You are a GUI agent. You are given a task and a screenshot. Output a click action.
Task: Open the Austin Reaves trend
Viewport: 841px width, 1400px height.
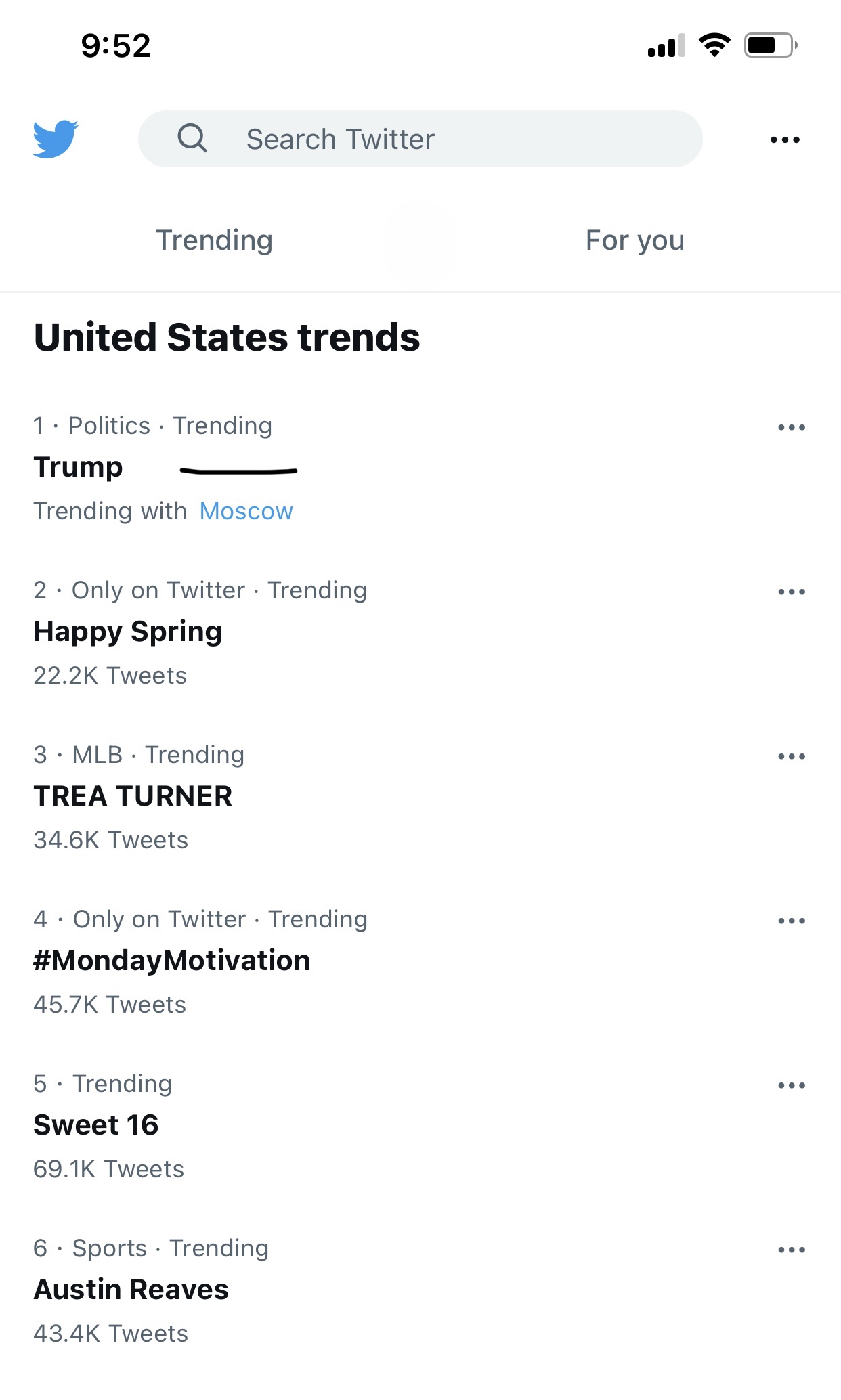click(131, 1290)
